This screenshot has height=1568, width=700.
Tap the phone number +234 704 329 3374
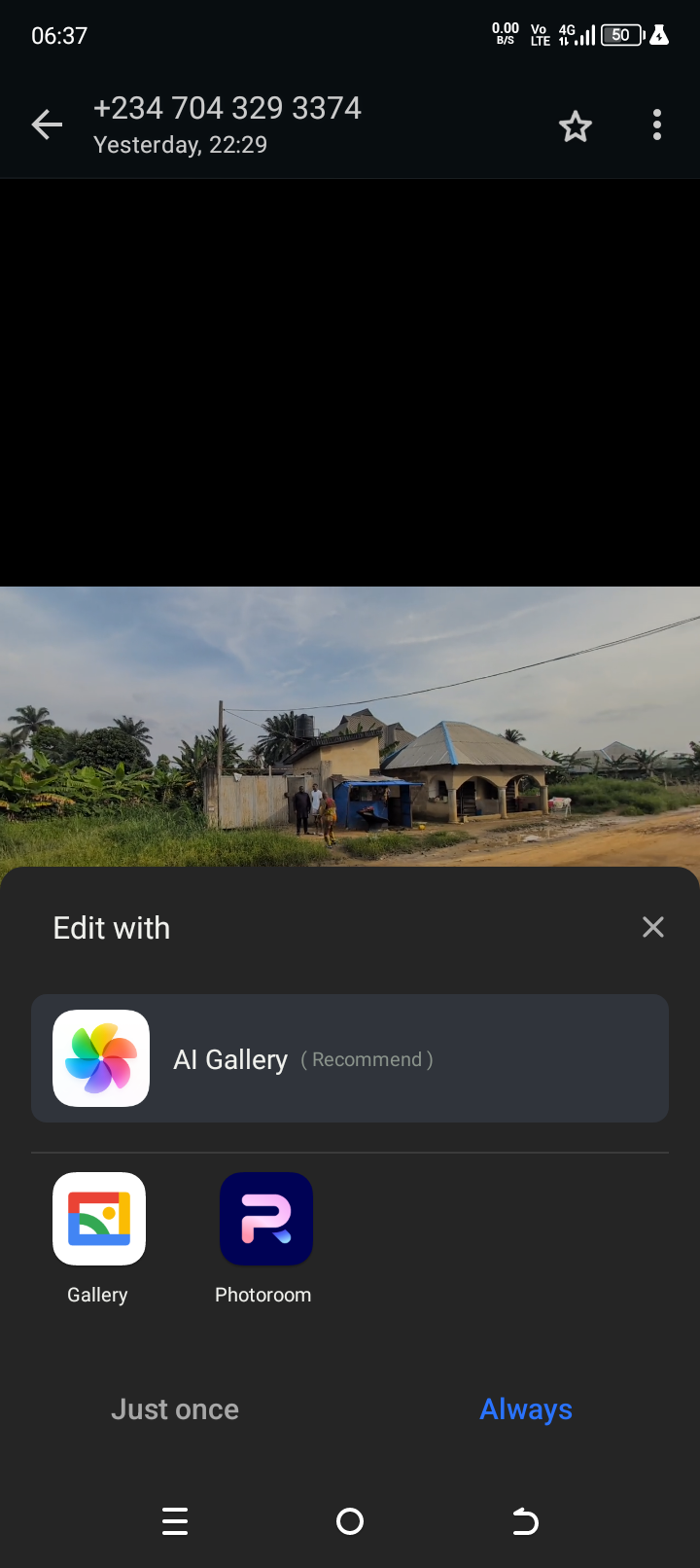click(x=227, y=107)
